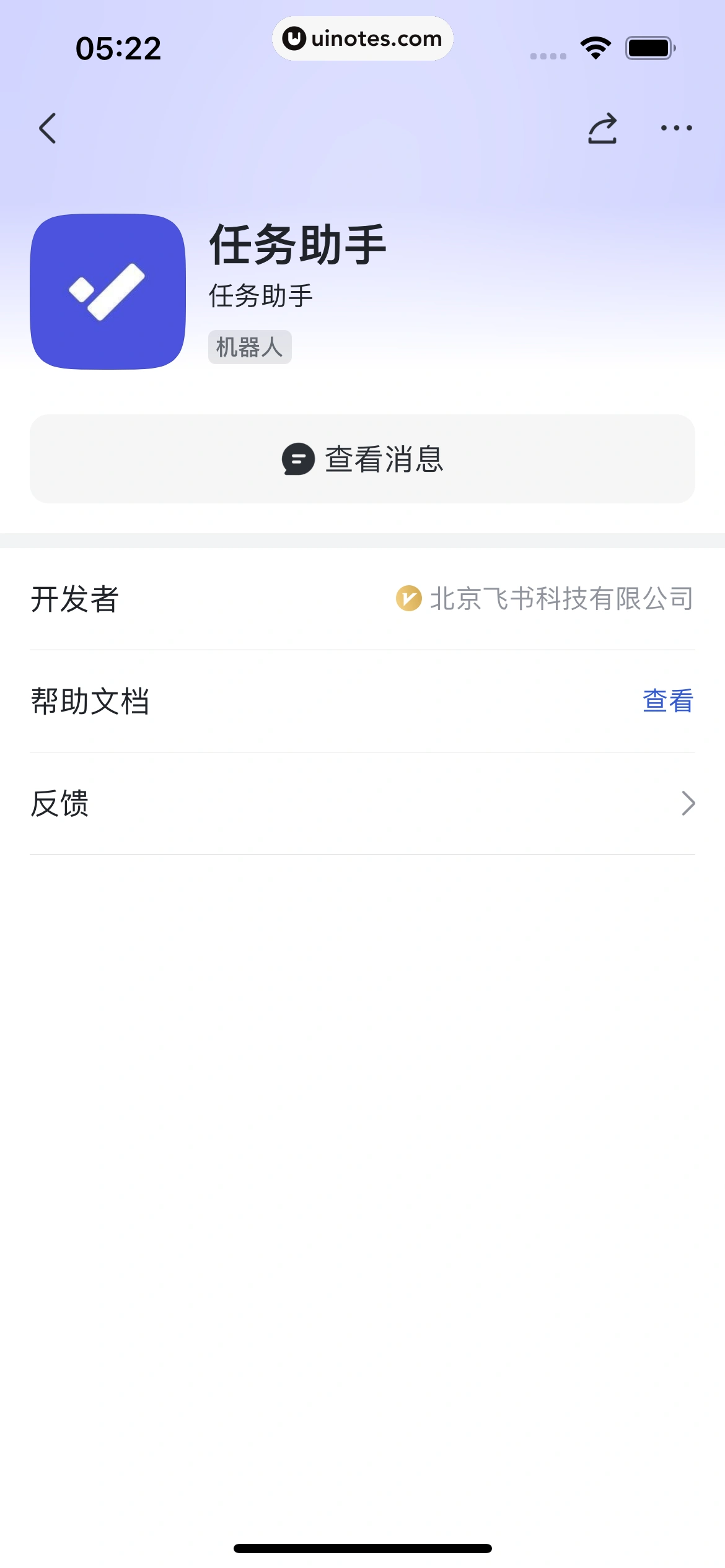
Task: Tap the Wi-Fi icon in the status bar
Action: click(595, 46)
